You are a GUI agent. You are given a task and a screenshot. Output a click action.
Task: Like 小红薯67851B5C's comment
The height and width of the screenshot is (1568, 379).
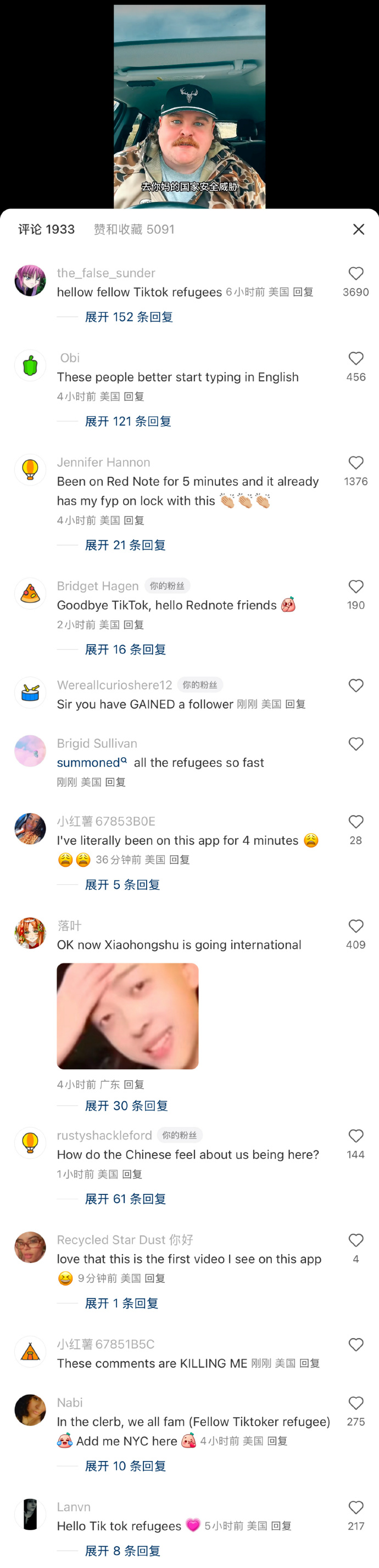356,1345
